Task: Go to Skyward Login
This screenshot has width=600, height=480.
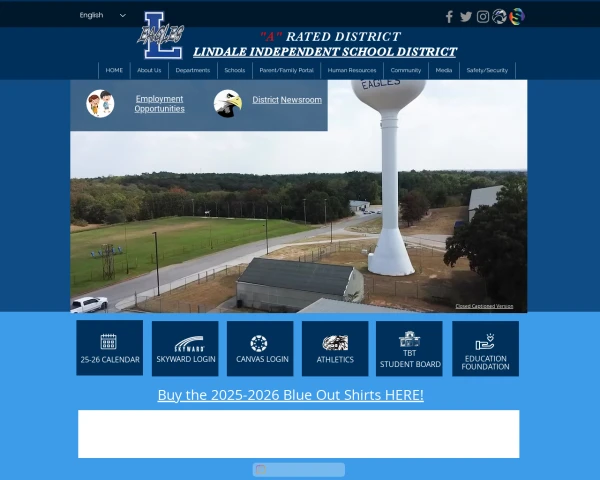Action: tap(185, 348)
